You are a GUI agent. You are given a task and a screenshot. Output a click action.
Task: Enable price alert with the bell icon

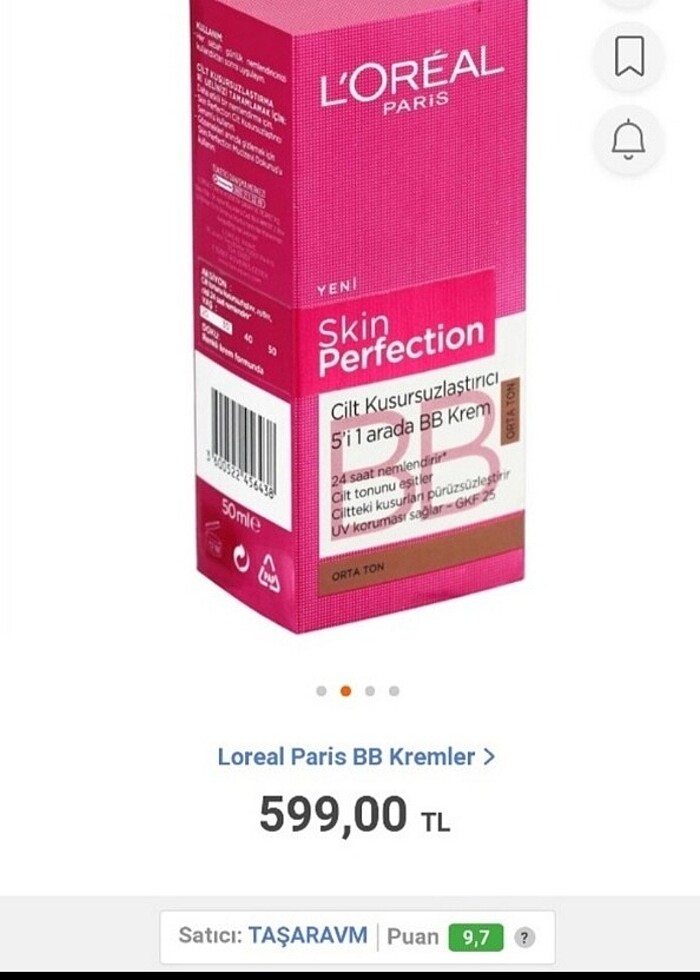coord(628,141)
